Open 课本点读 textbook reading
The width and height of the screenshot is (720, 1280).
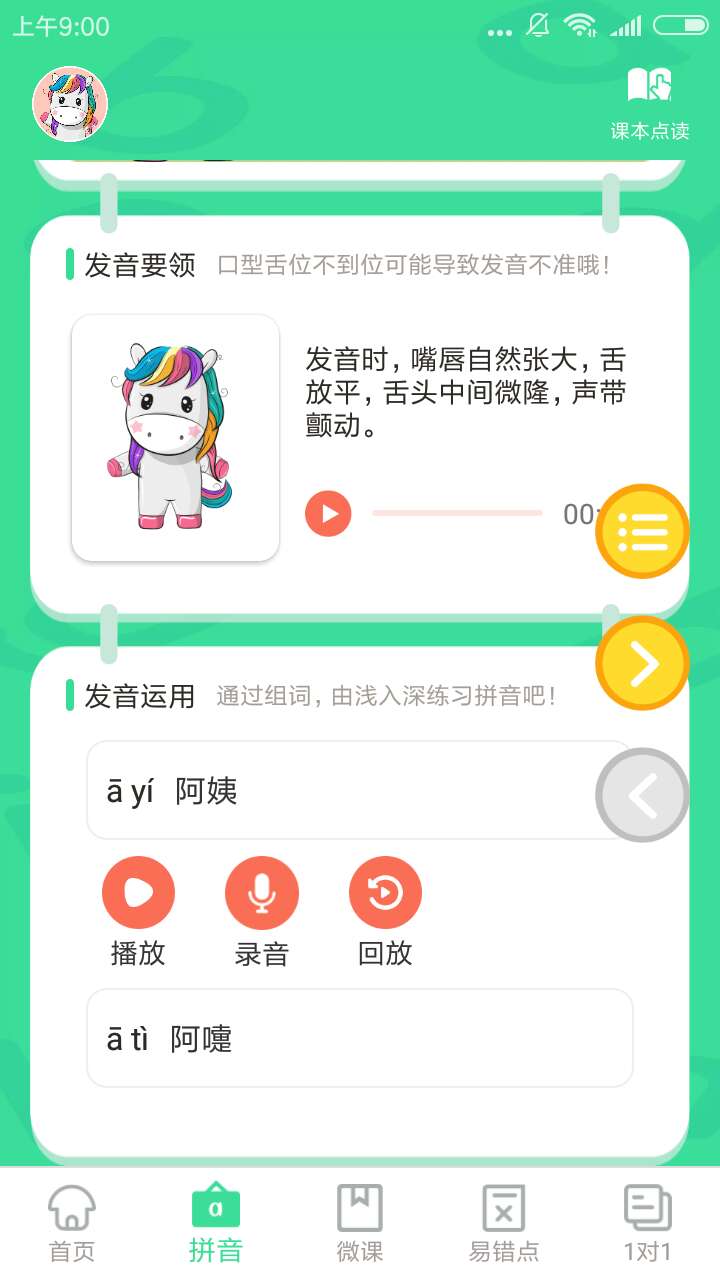tap(650, 103)
